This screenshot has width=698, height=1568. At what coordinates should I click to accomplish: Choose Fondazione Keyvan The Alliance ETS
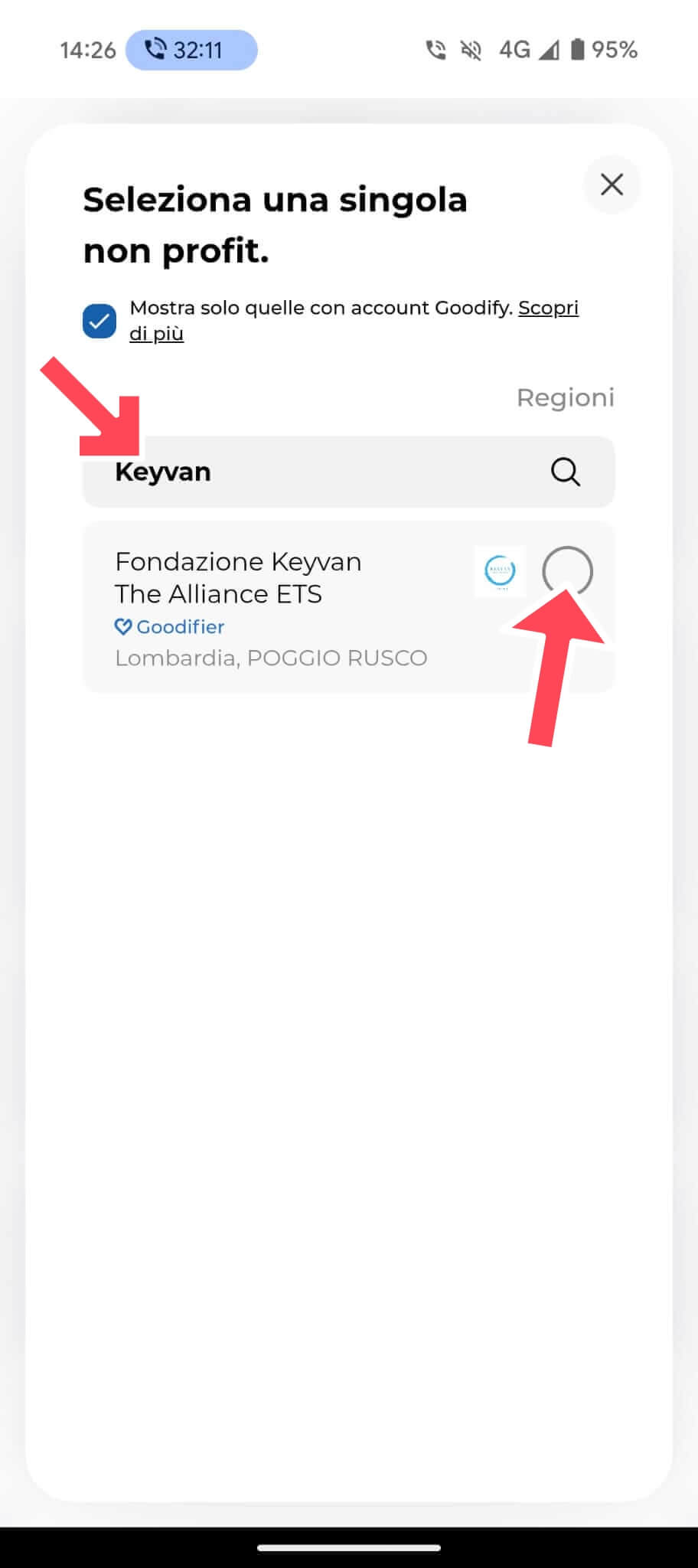[x=238, y=578]
